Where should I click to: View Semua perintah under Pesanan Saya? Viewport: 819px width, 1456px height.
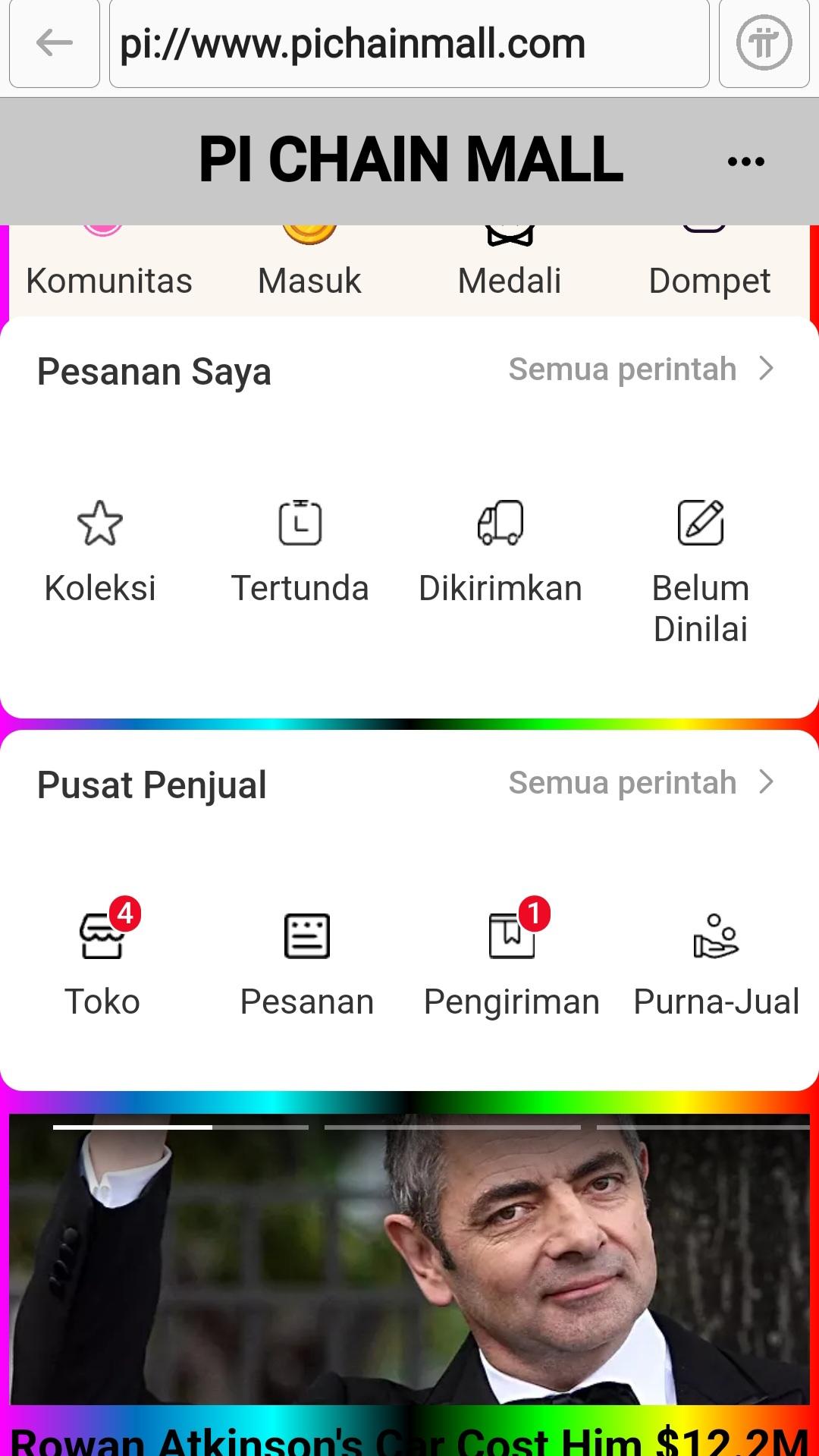pos(641,370)
